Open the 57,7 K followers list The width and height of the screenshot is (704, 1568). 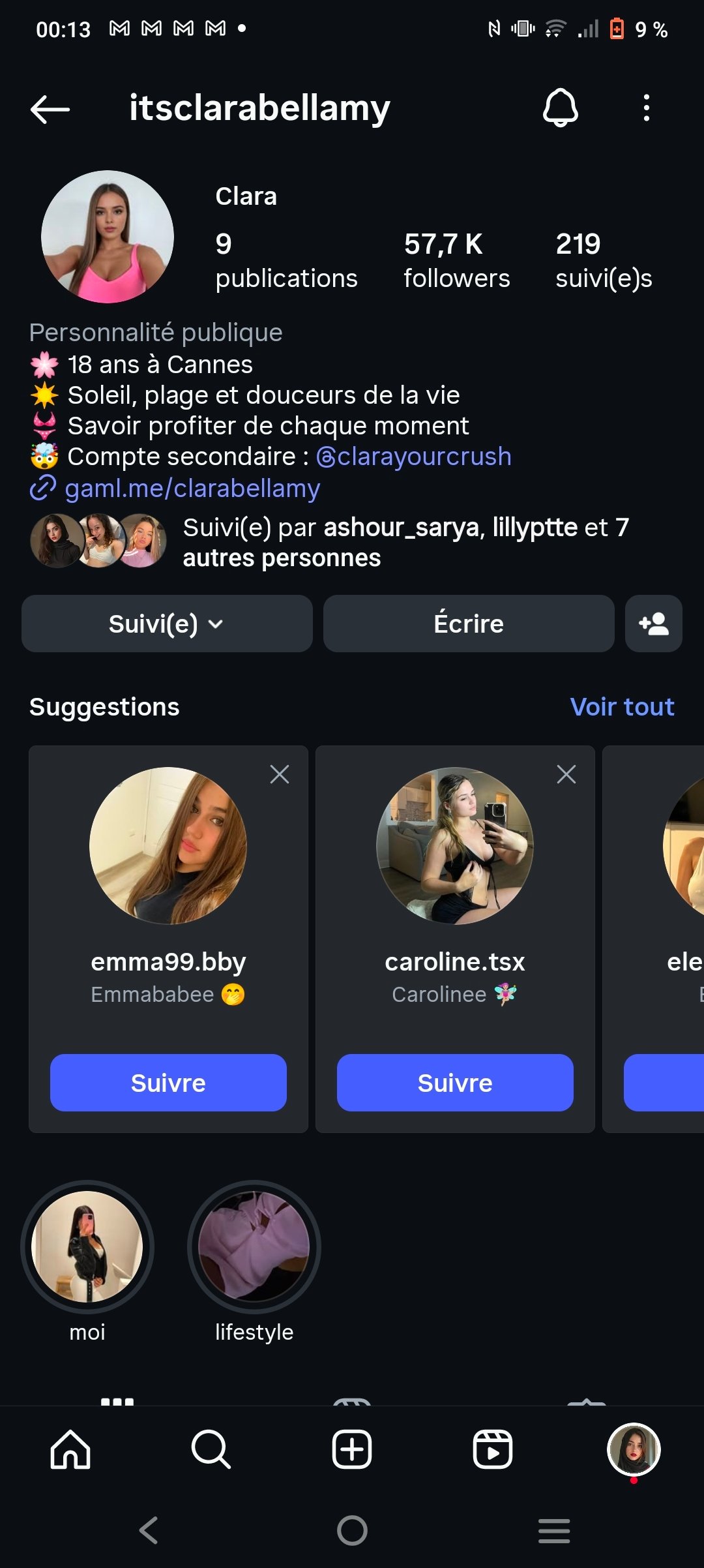click(x=456, y=260)
